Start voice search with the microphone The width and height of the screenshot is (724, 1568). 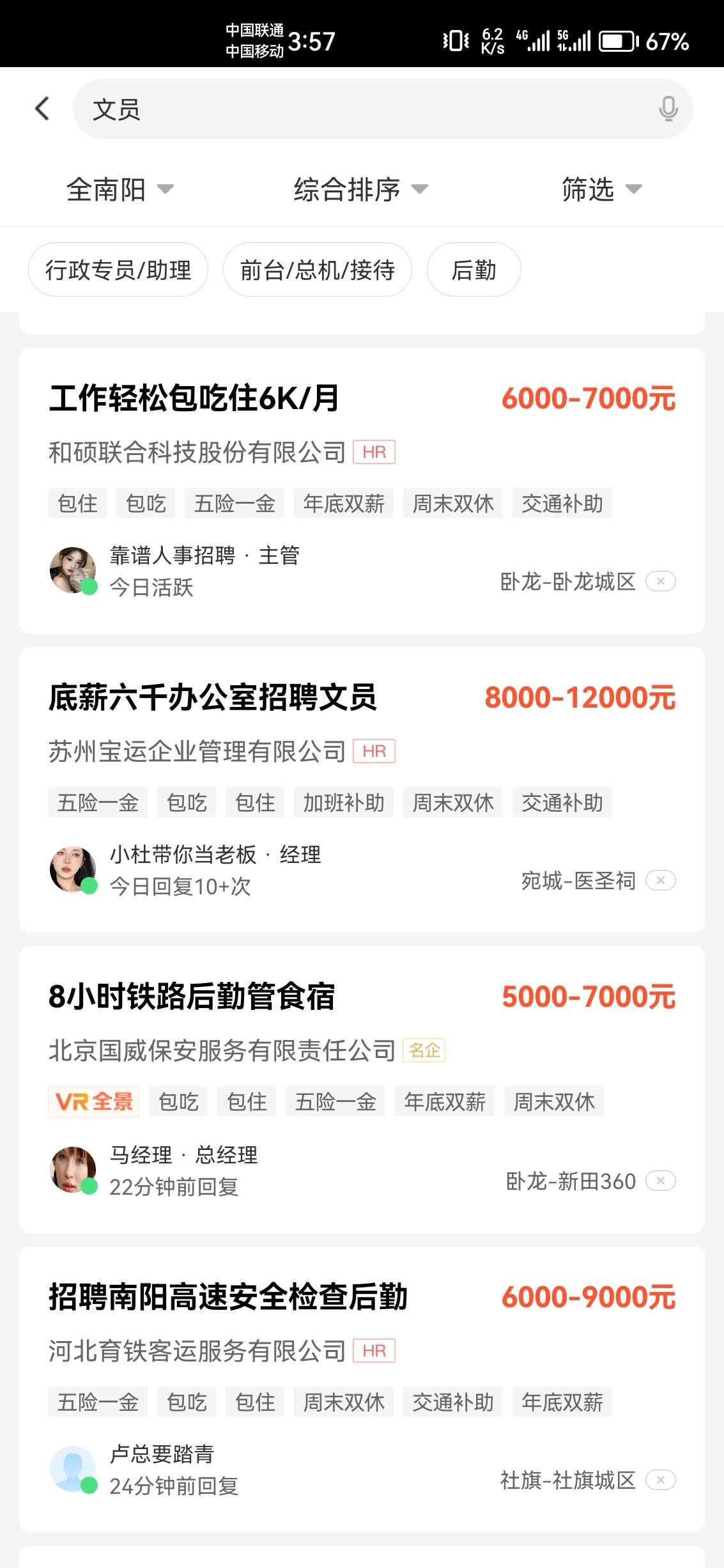click(668, 109)
